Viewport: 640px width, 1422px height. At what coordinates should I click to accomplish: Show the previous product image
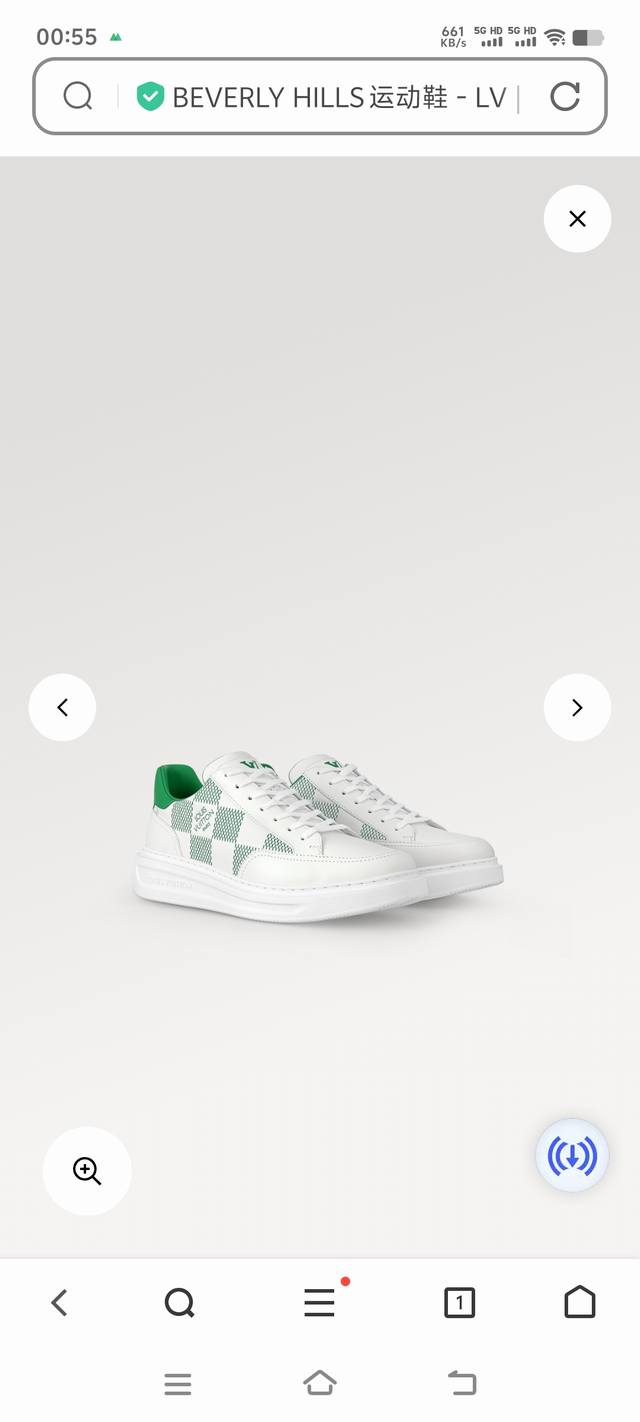click(62, 708)
